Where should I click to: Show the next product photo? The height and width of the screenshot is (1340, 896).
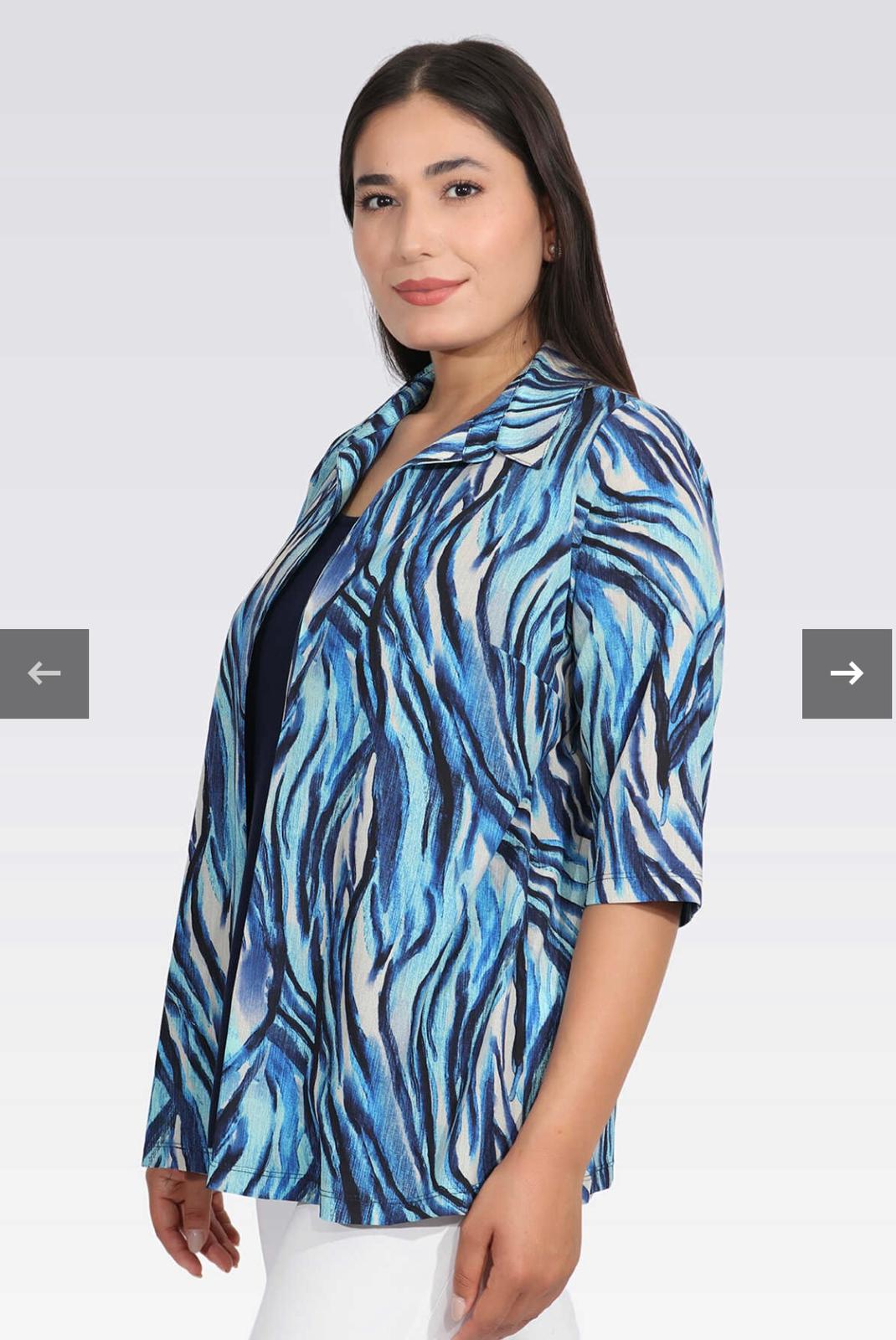tap(846, 673)
